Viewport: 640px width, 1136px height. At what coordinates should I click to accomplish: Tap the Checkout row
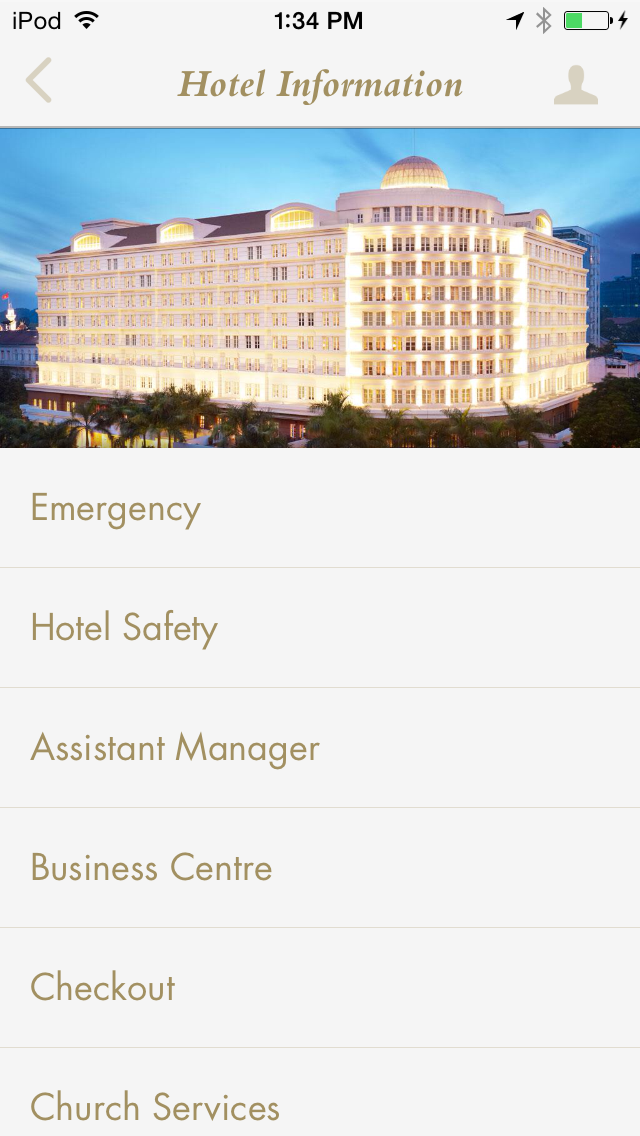(x=320, y=987)
